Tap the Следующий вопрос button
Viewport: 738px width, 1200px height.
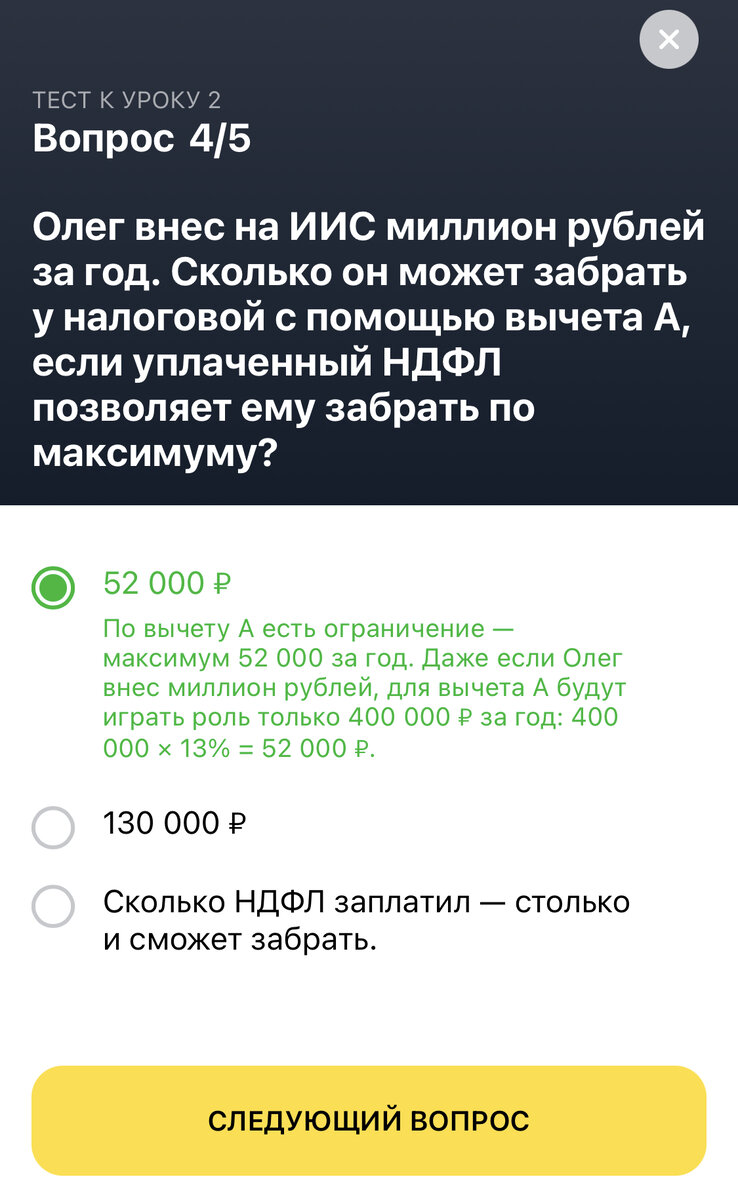point(369,1121)
